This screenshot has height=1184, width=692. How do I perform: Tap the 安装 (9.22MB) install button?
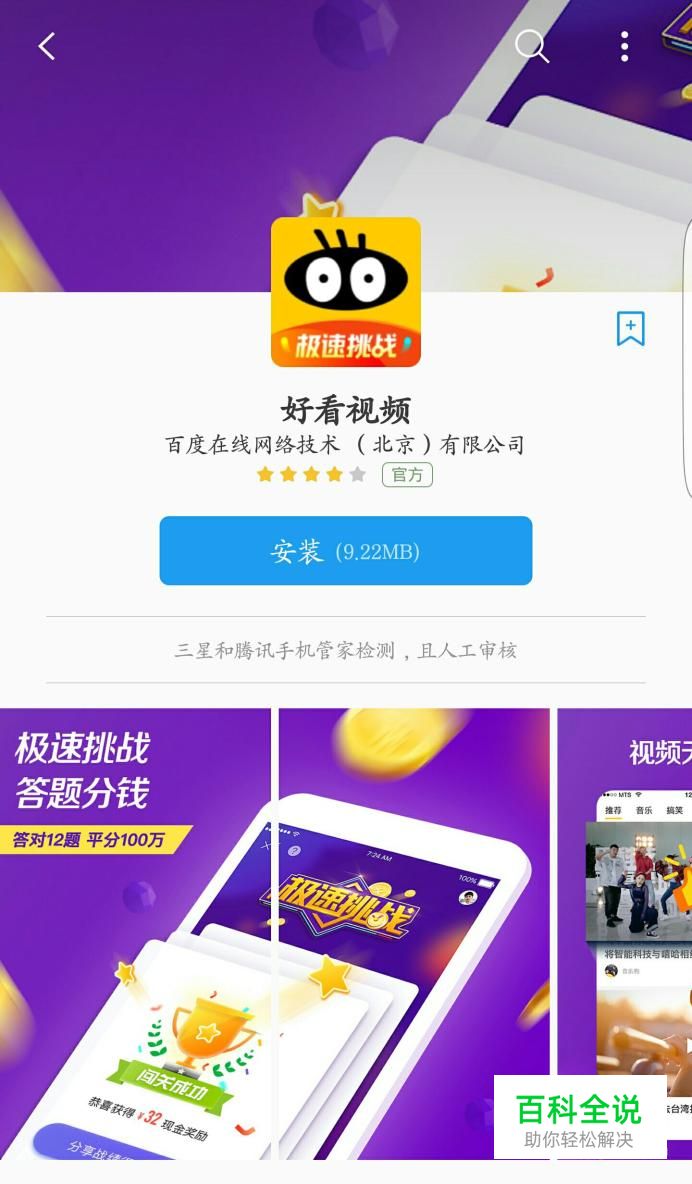click(x=346, y=550)
